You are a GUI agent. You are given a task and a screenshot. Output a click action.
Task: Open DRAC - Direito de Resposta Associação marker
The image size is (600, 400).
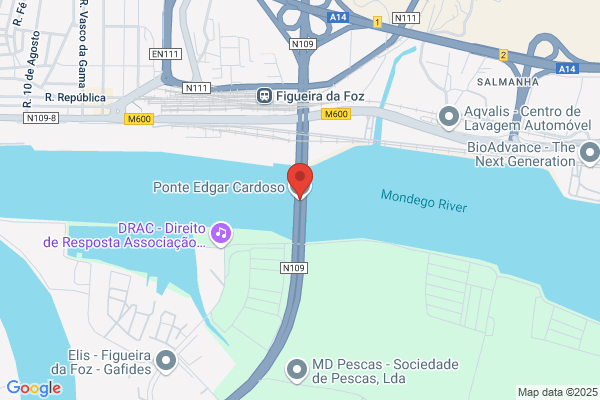click(221, 233)
